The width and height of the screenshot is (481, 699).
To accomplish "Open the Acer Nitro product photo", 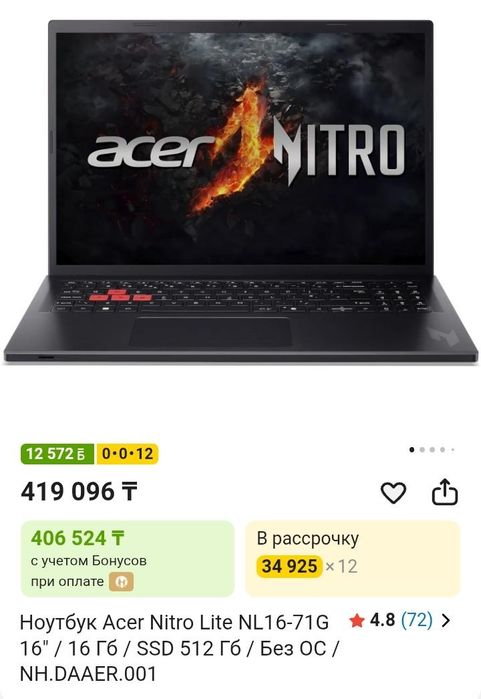I will (240, 191).
